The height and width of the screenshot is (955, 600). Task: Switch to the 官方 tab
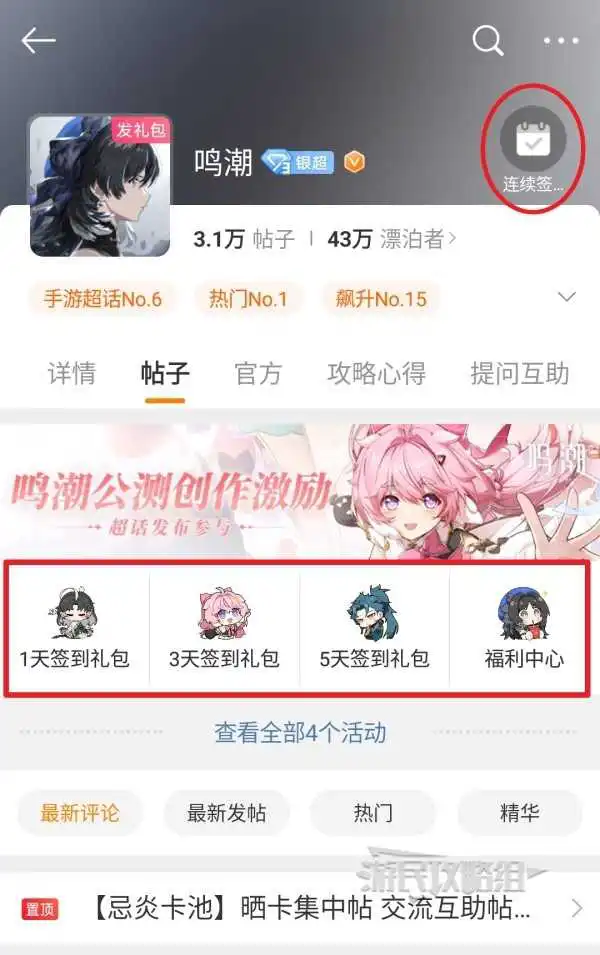coord(258,374)
